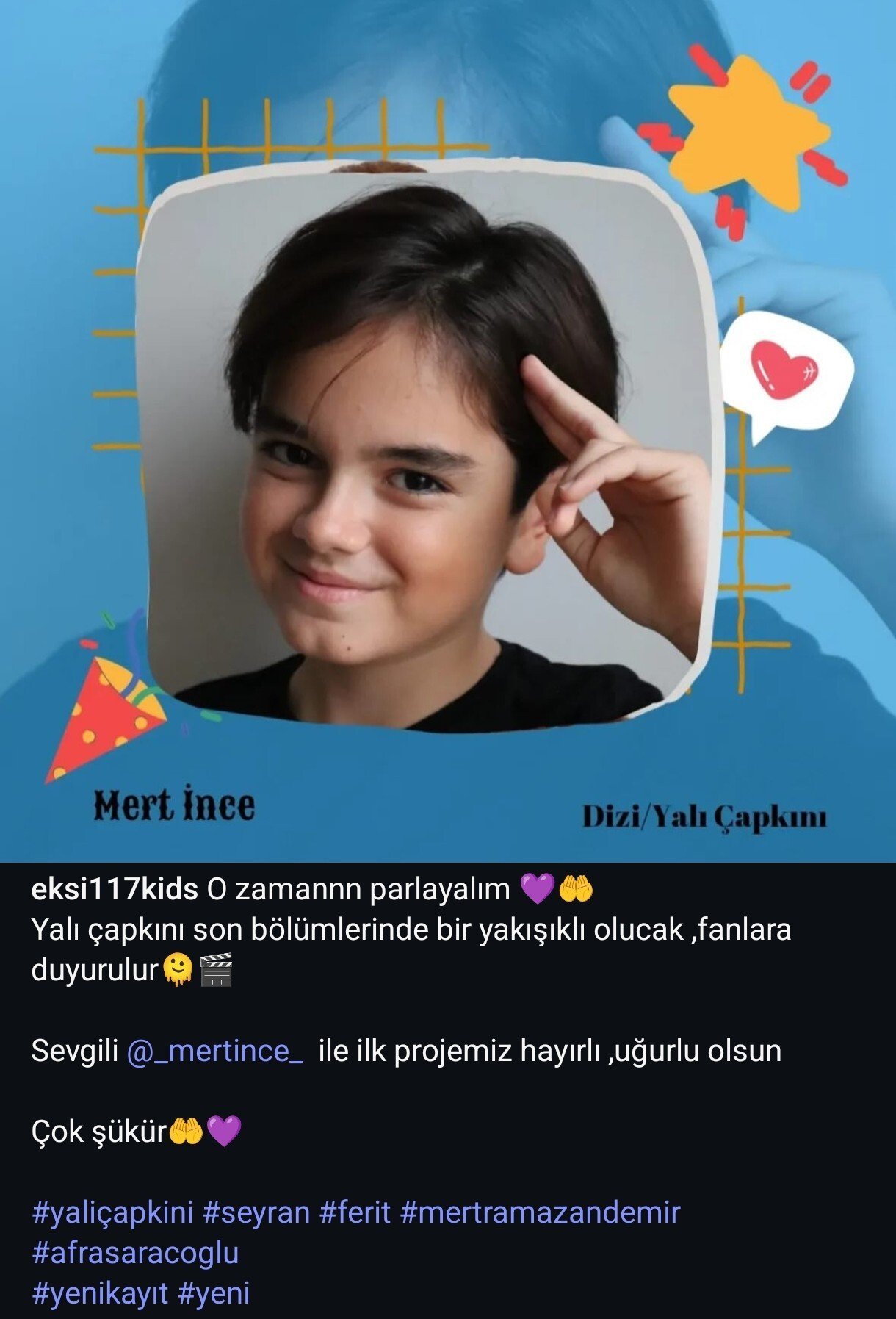
Task: Tap the #yaliçapkini hashtag
Action: (x=112, y=1212)
